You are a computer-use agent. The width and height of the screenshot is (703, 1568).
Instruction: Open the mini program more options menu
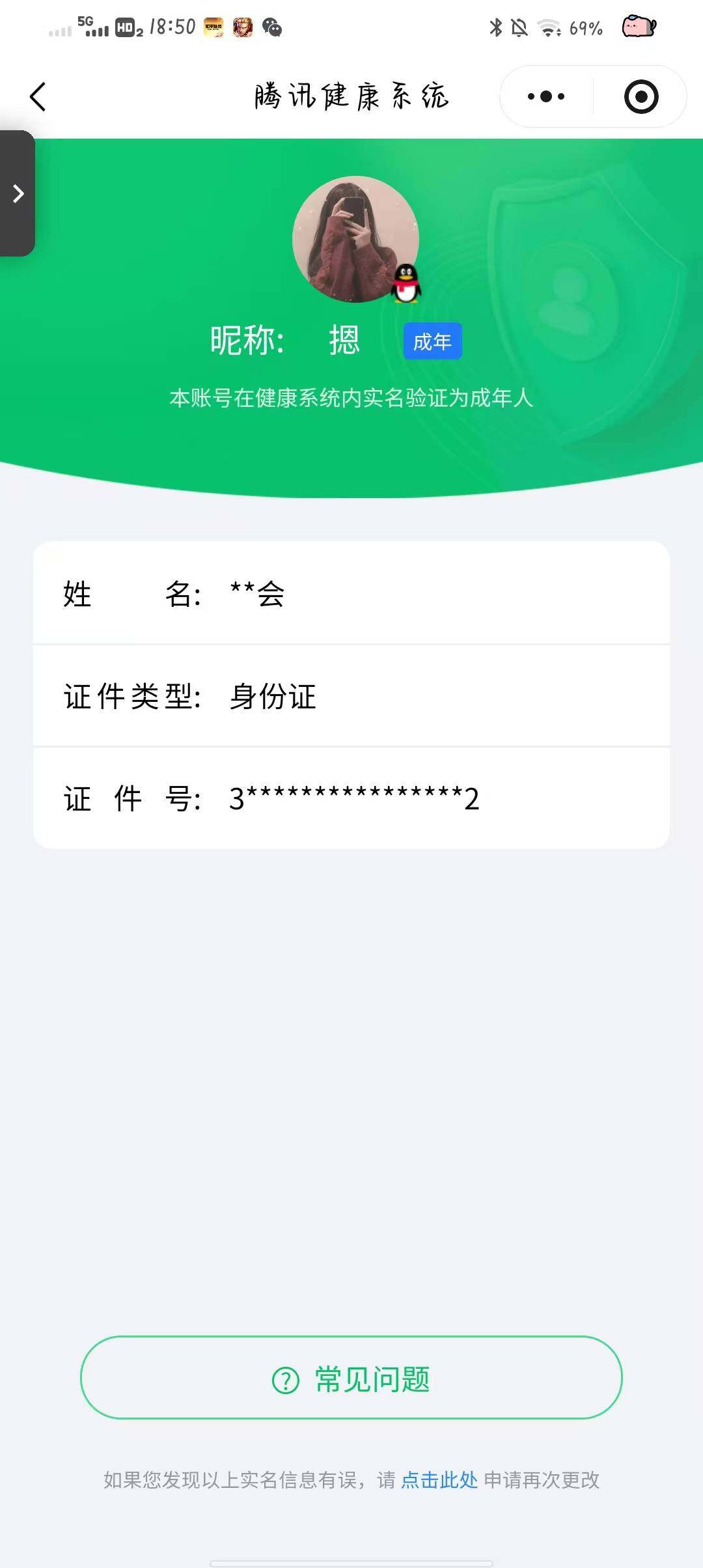tap(545, 96)
